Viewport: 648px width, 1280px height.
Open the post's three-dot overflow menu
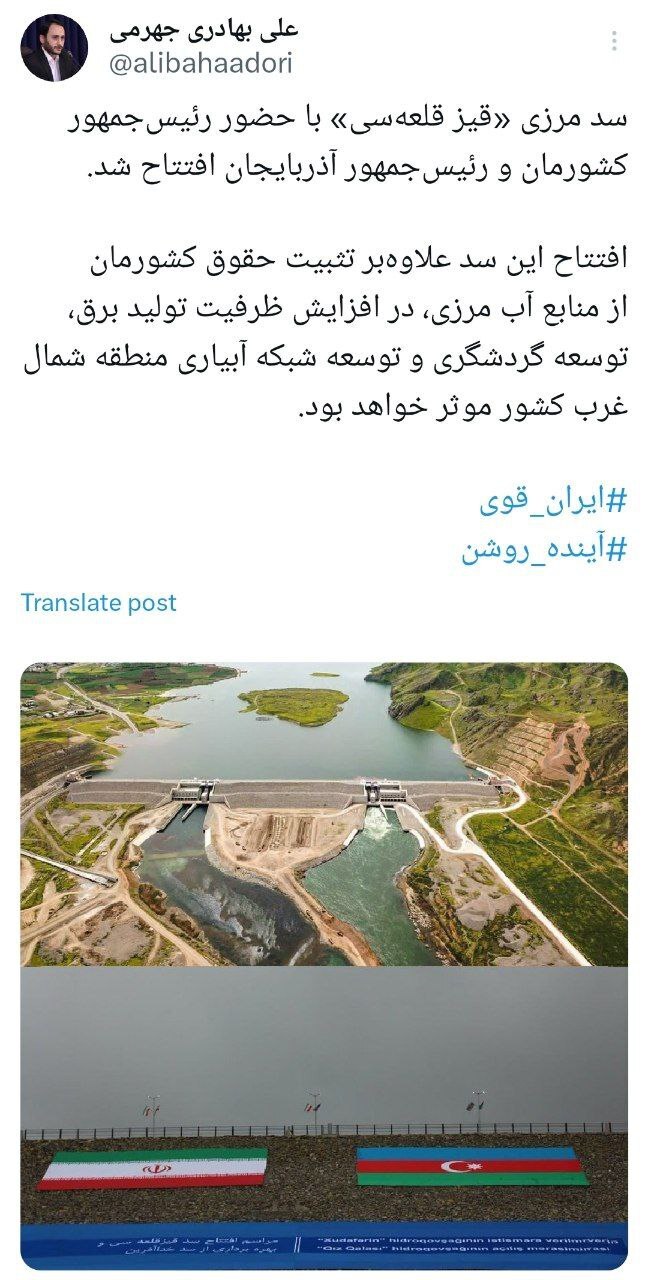(x=614, y=41)
